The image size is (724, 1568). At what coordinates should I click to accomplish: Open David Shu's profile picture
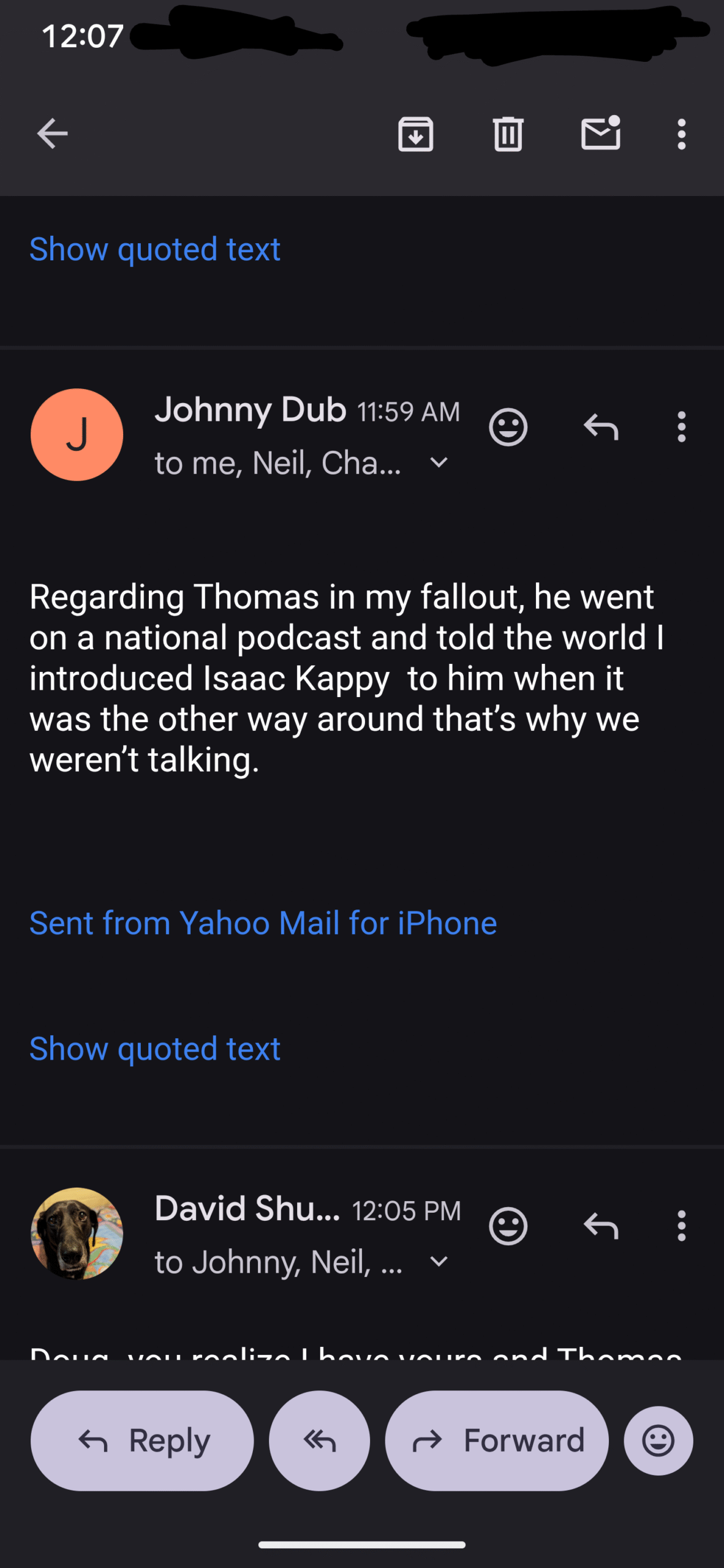[77, 1234]
